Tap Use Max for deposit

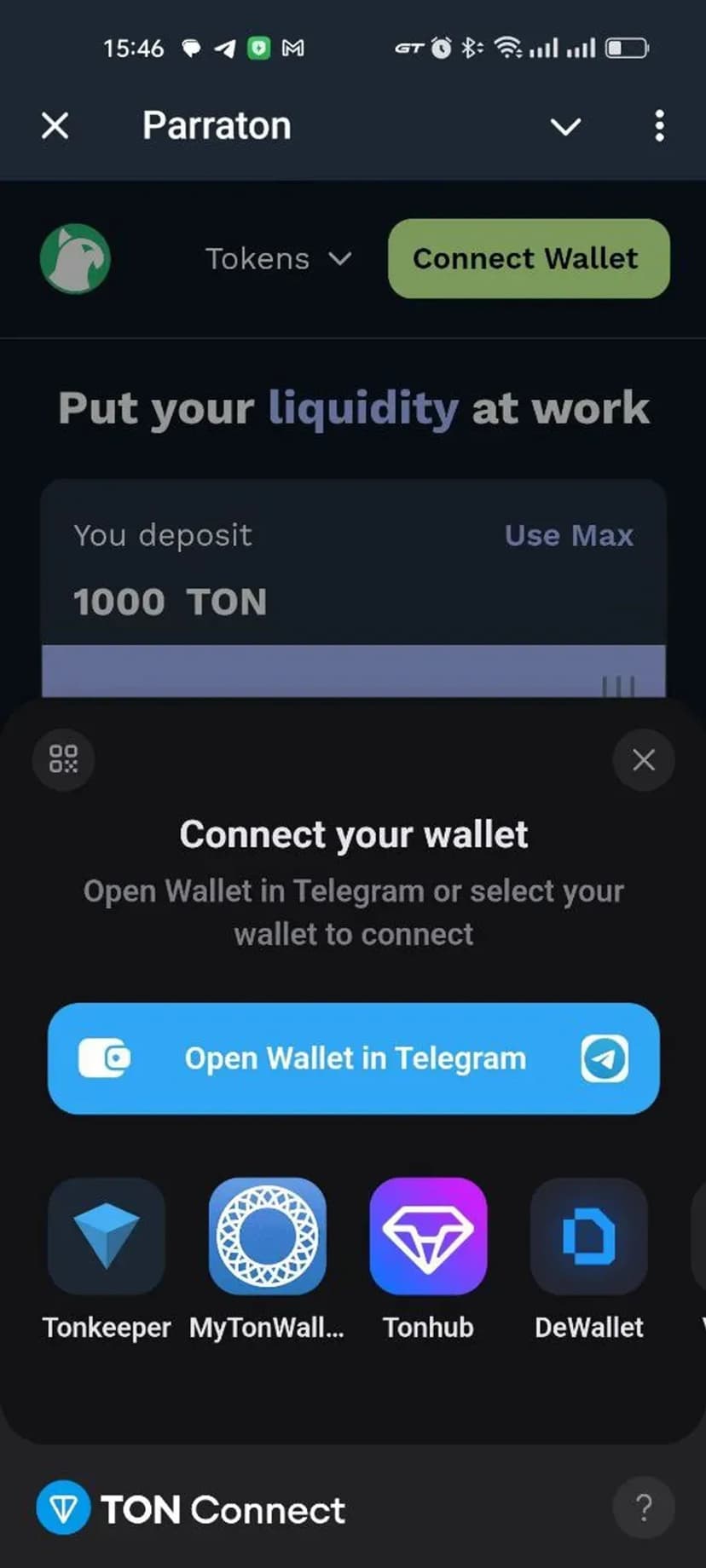pos(569,535)
